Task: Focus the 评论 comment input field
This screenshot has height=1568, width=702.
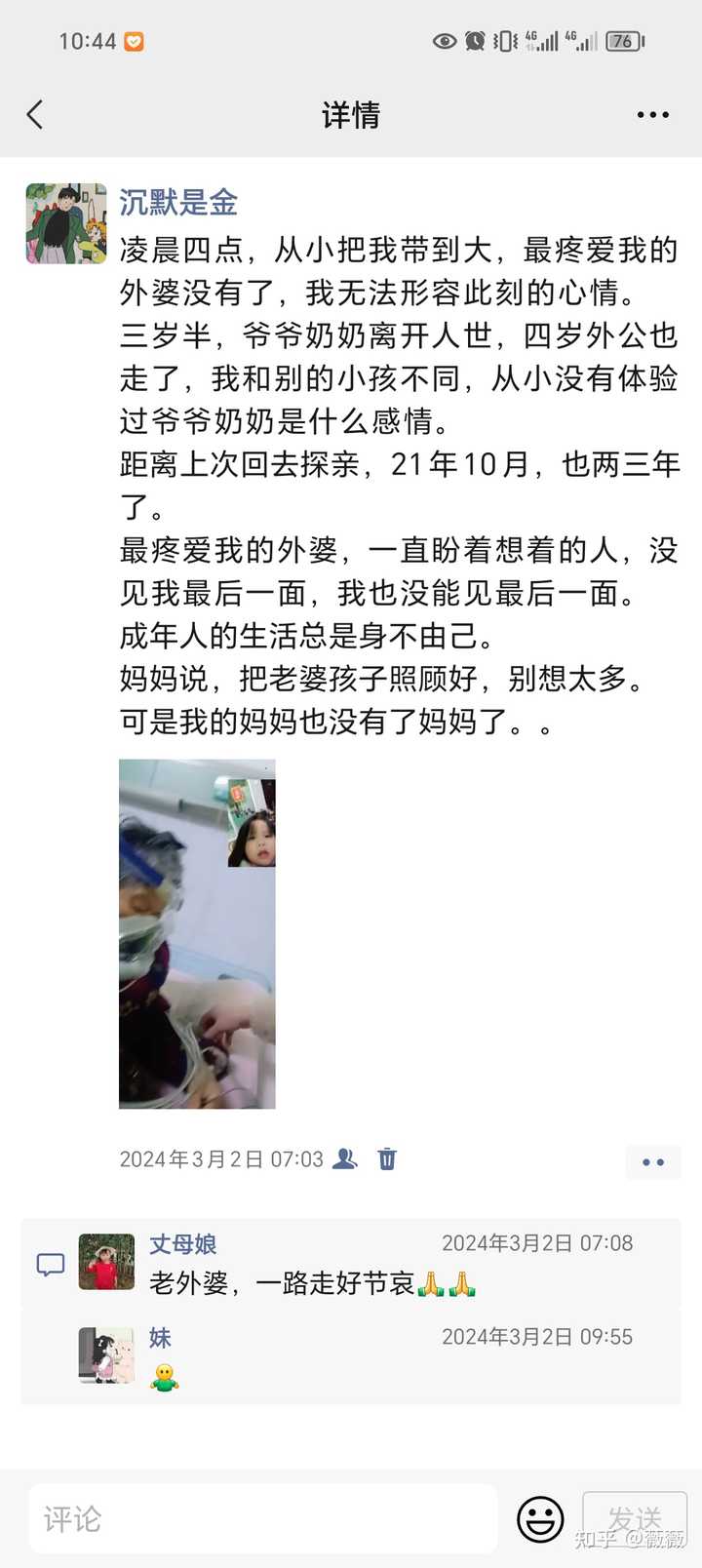Action: click(x=262, y=1518)
